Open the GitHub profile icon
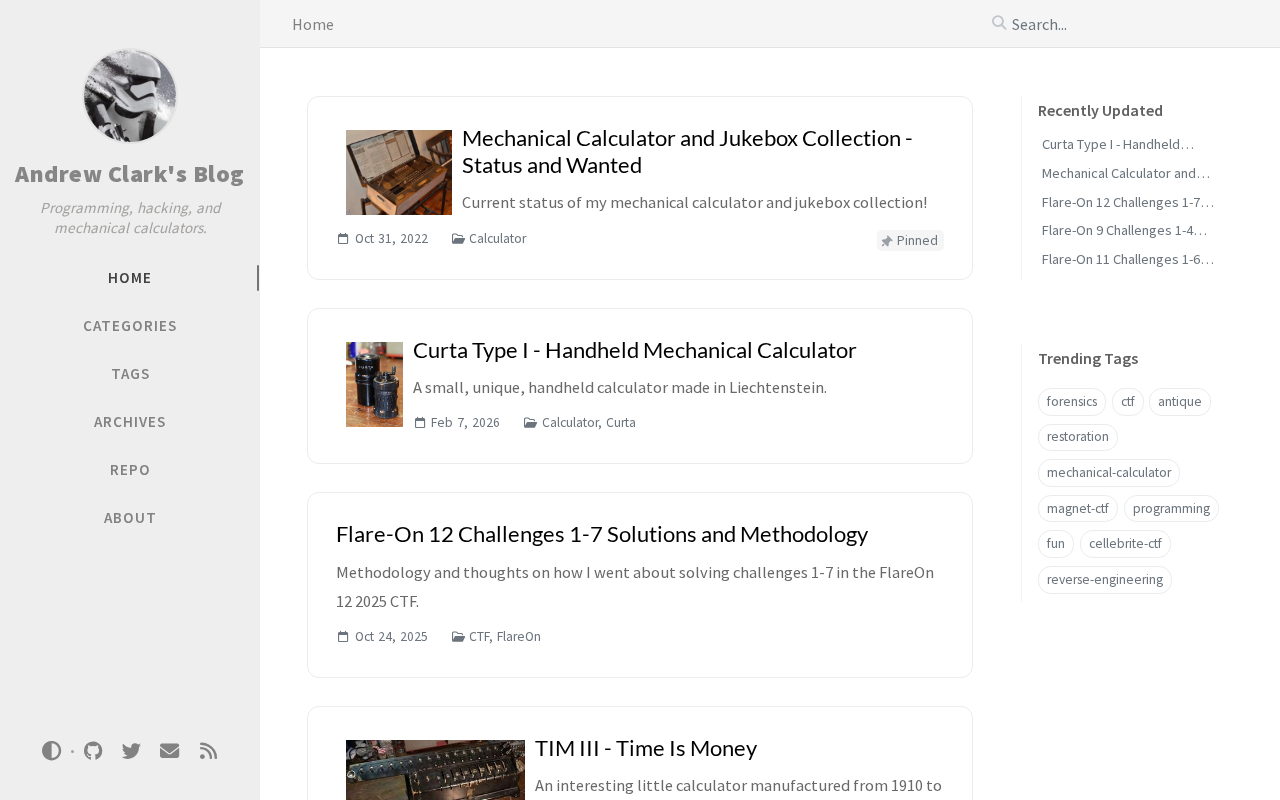Viewport: 1280px width, 800px height. pyautogui.click(x=93, y=751)
